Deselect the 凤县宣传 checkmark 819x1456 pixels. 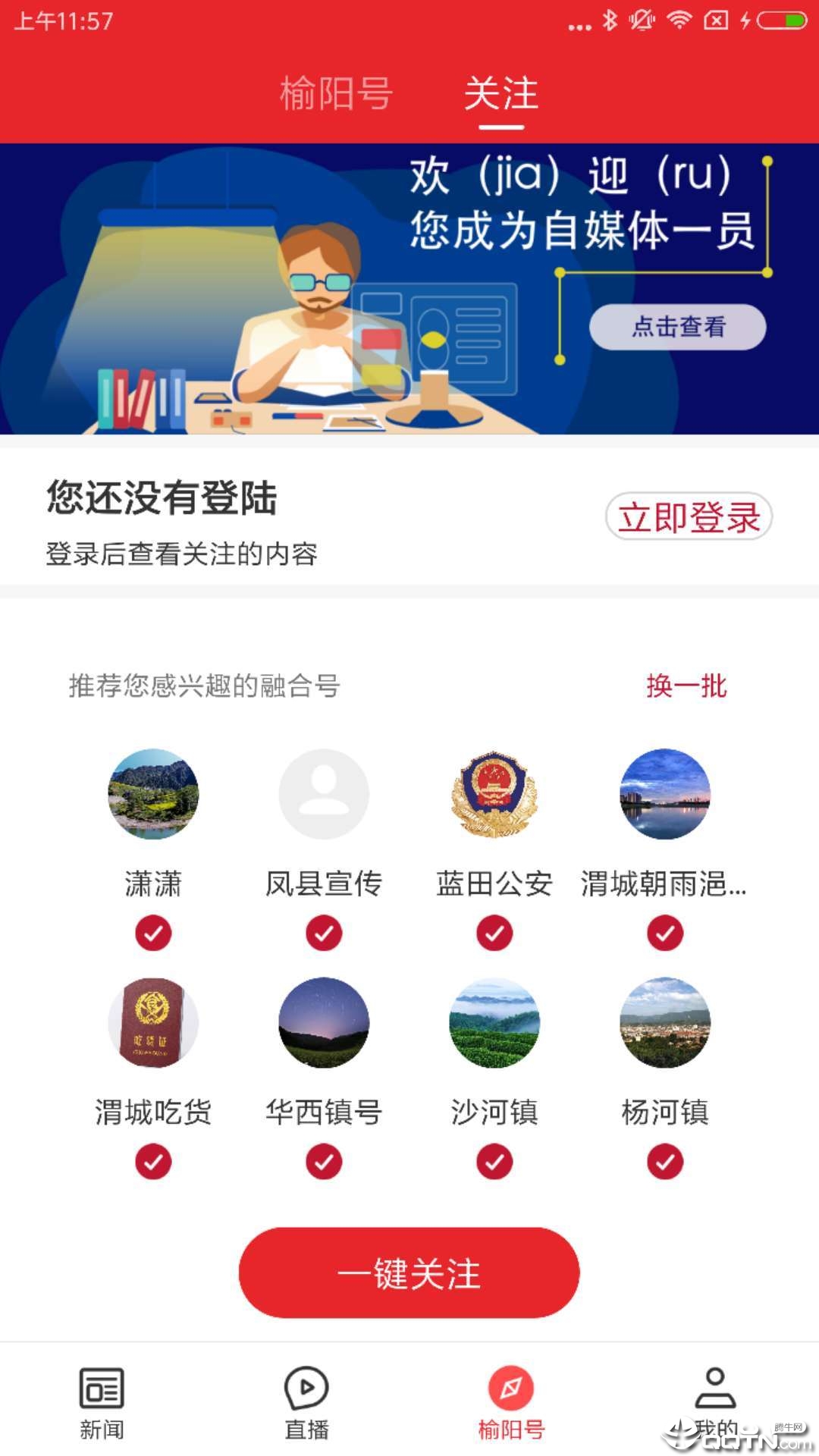tap(324, 933)
